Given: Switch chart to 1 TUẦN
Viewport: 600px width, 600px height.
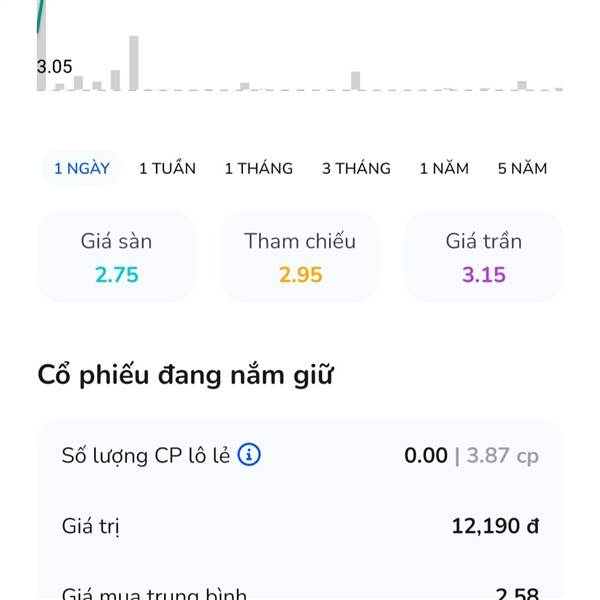Looking at the screenshot, I should tap(167, 168).
